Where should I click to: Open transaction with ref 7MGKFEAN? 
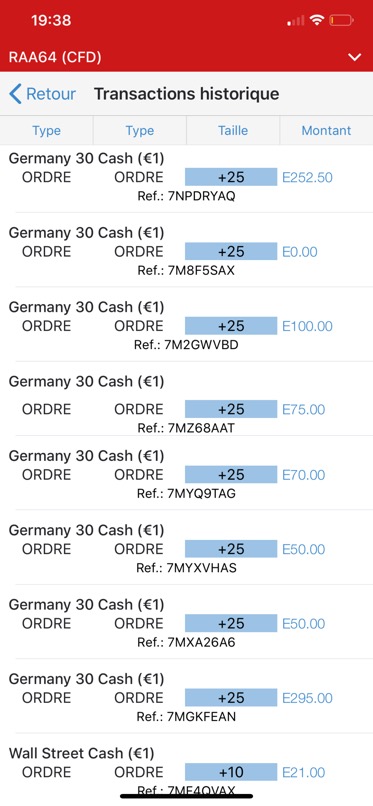click(x=186, y=696)
